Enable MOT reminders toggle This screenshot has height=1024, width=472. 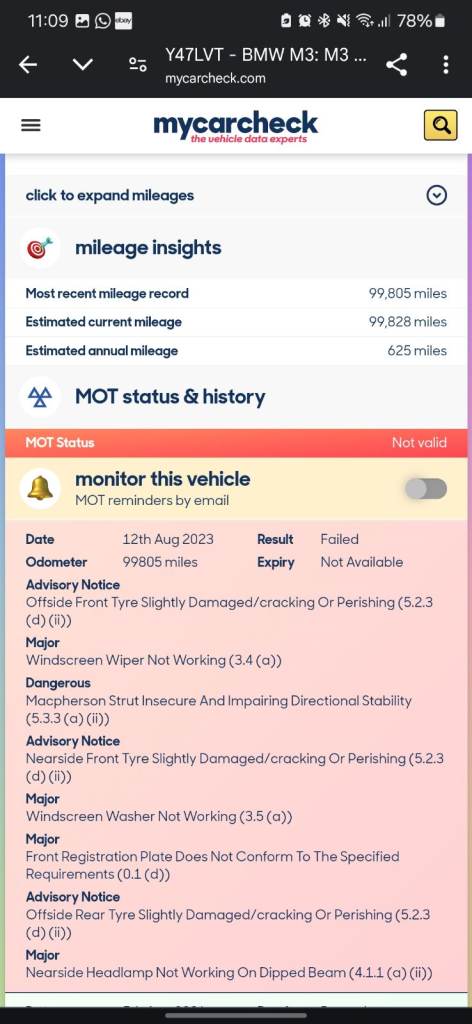point(426,488)
